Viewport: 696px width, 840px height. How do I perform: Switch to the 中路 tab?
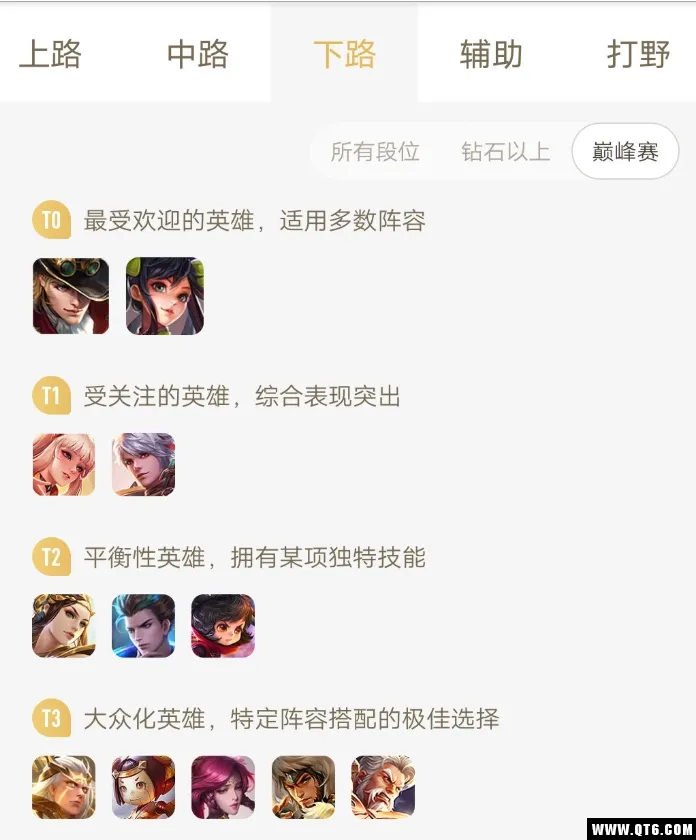coord(198,54)
